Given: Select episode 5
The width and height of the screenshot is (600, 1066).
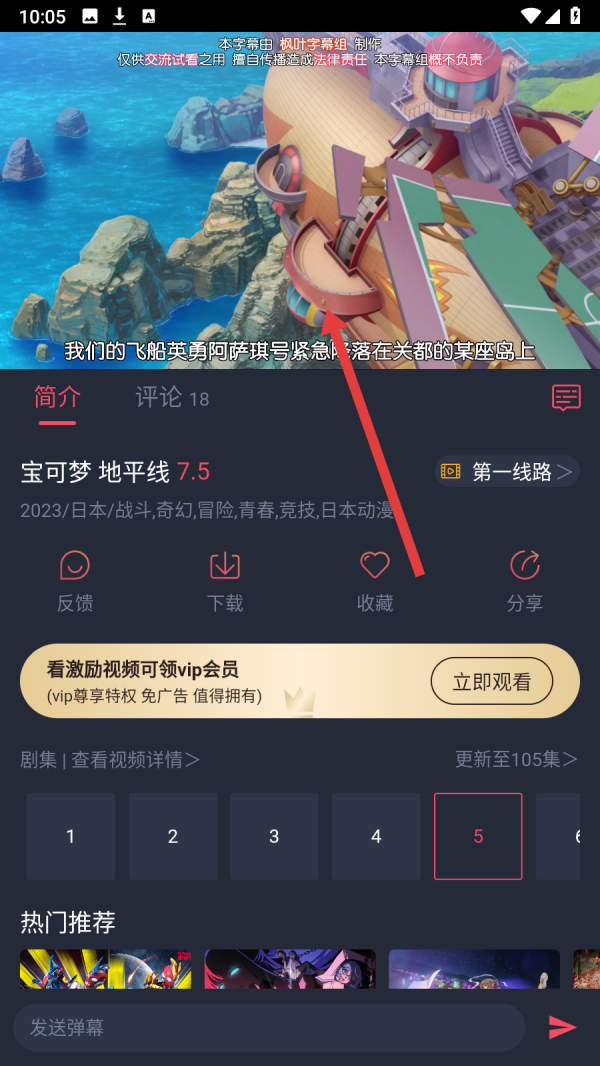Looking at the screenshot, I should tap(478, 836).
